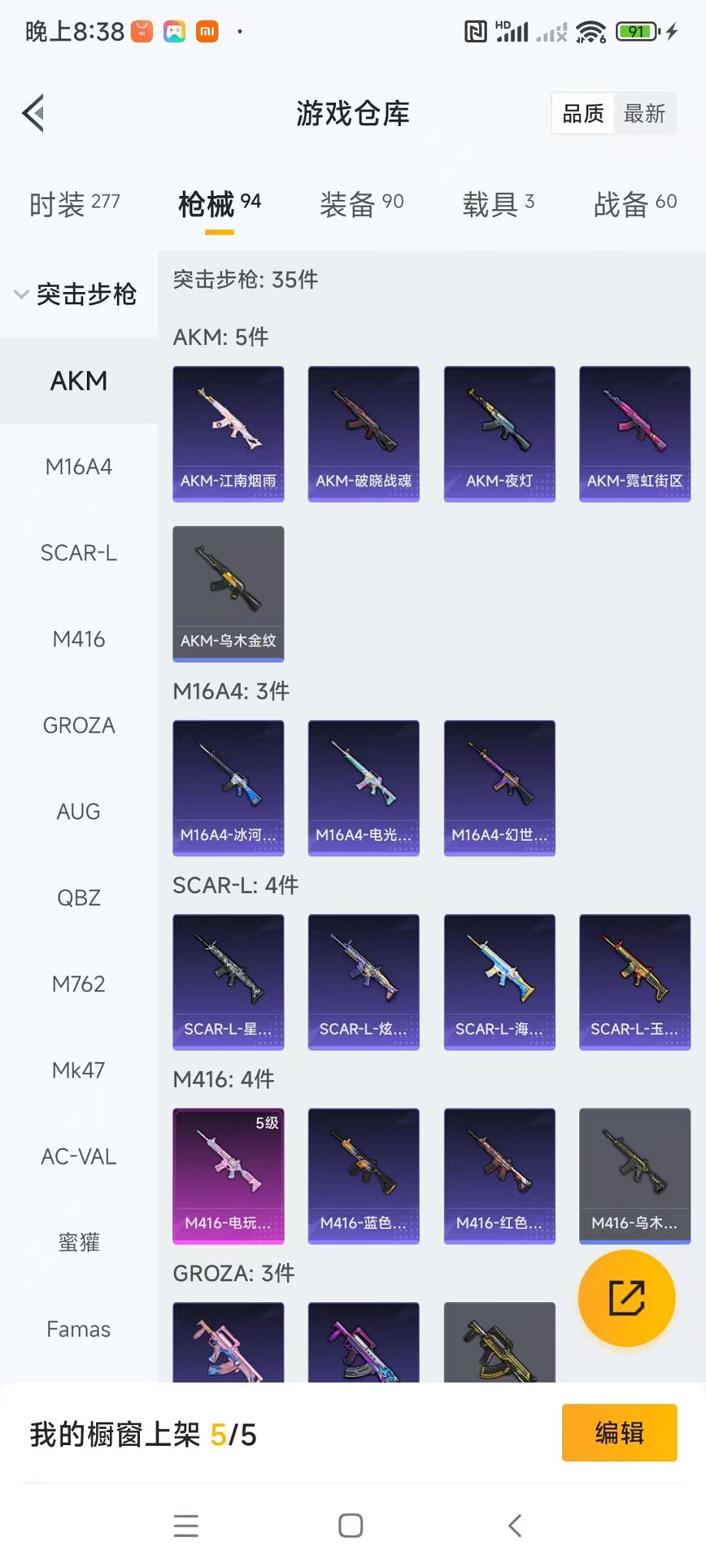The width and height of the screenshot is (706, 1568).
Task: Tap the 编辑 button
Action: point(619,1433)
